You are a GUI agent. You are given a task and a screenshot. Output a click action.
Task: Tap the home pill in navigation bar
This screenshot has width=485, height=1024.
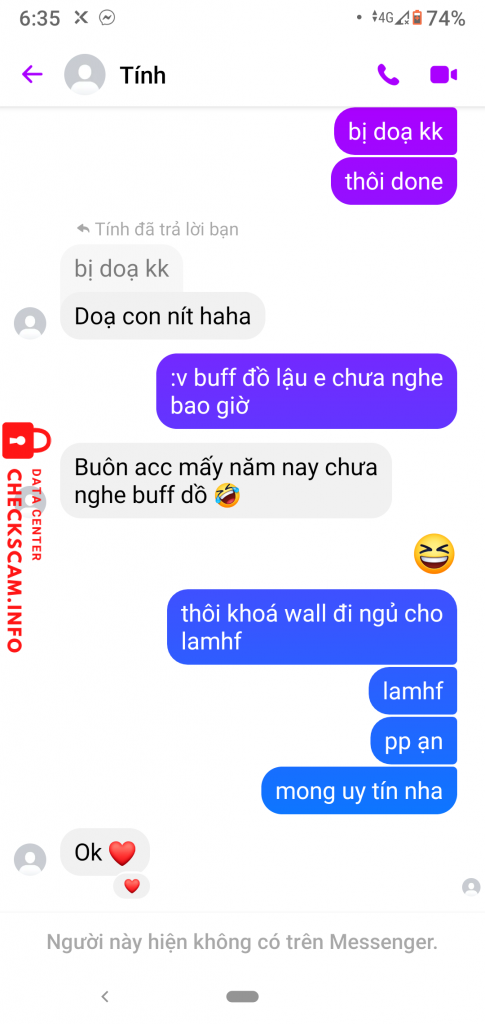pos(243,997)
